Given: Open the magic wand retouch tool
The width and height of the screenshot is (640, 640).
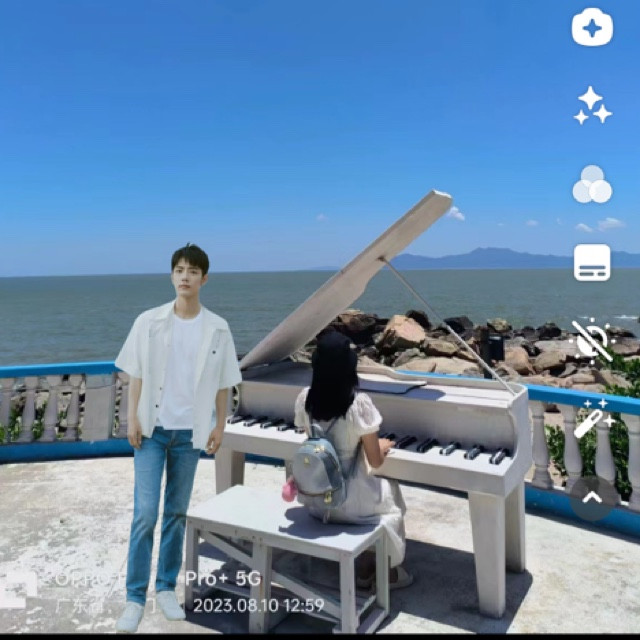Looking at the screenshot, I should (592, 418).
